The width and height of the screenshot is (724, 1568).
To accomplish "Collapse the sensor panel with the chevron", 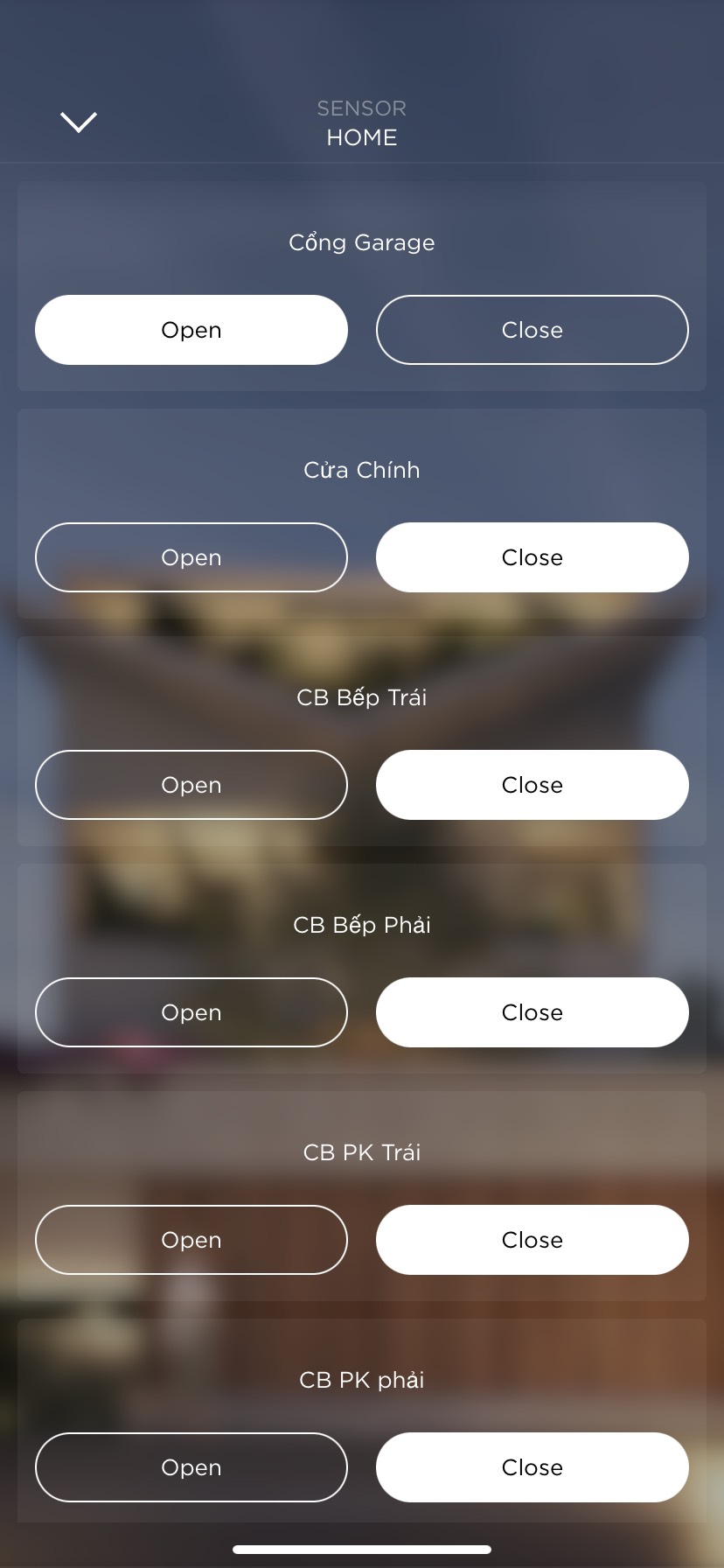I will pyautogui.click(x=79, y=122).
